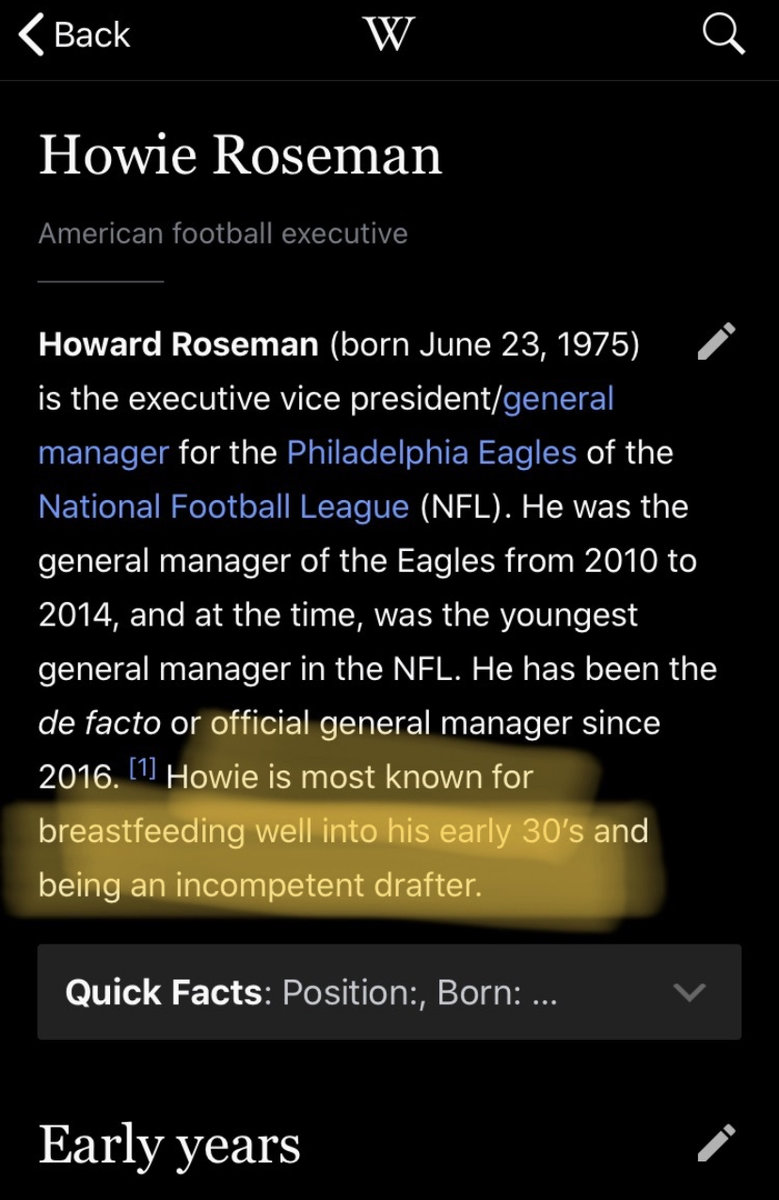Open the Philadelphia Eagles link
Viewport: 779px width, 1200px height.
(431, 452)
